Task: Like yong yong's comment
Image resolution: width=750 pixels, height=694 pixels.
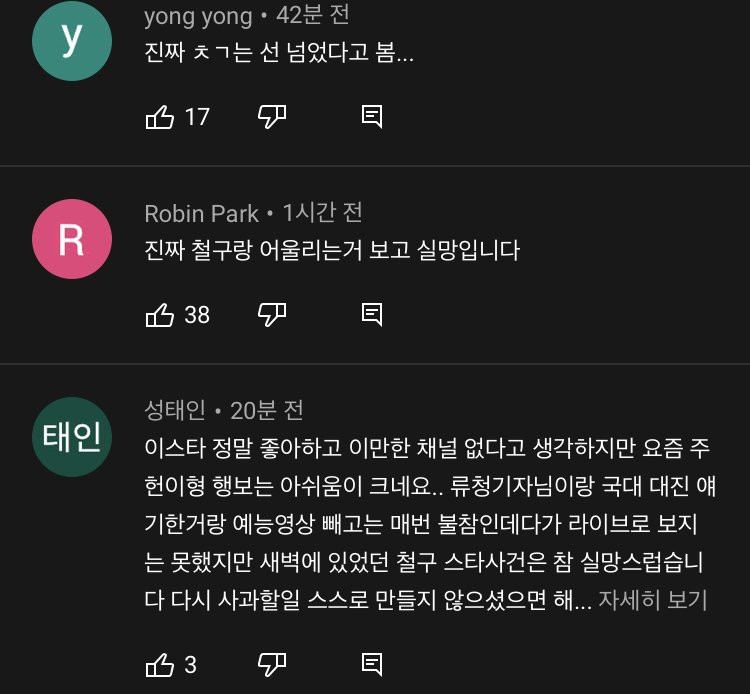Action: (x=160, y=117)
